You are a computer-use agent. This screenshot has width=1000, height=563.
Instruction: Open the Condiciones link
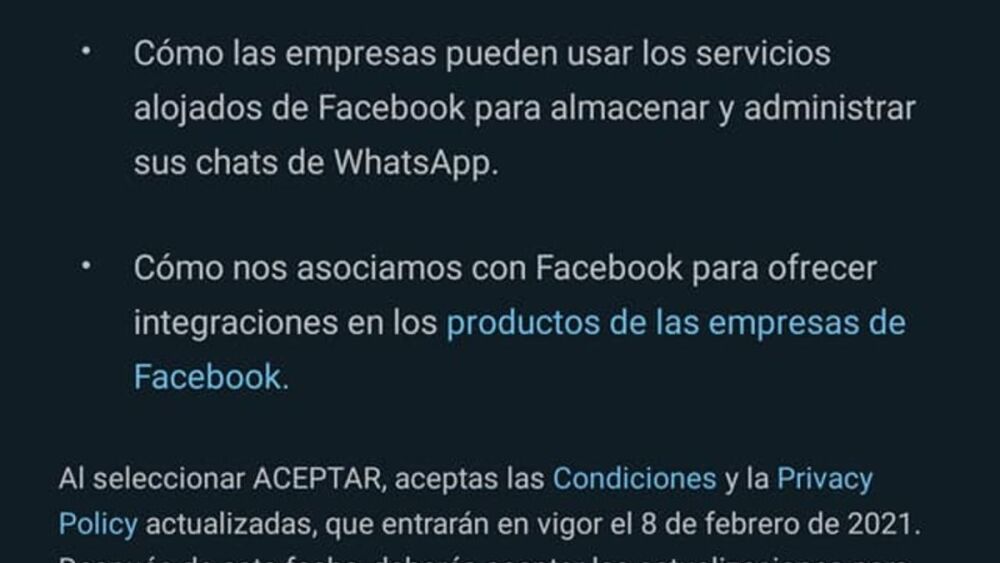(634, 478)
